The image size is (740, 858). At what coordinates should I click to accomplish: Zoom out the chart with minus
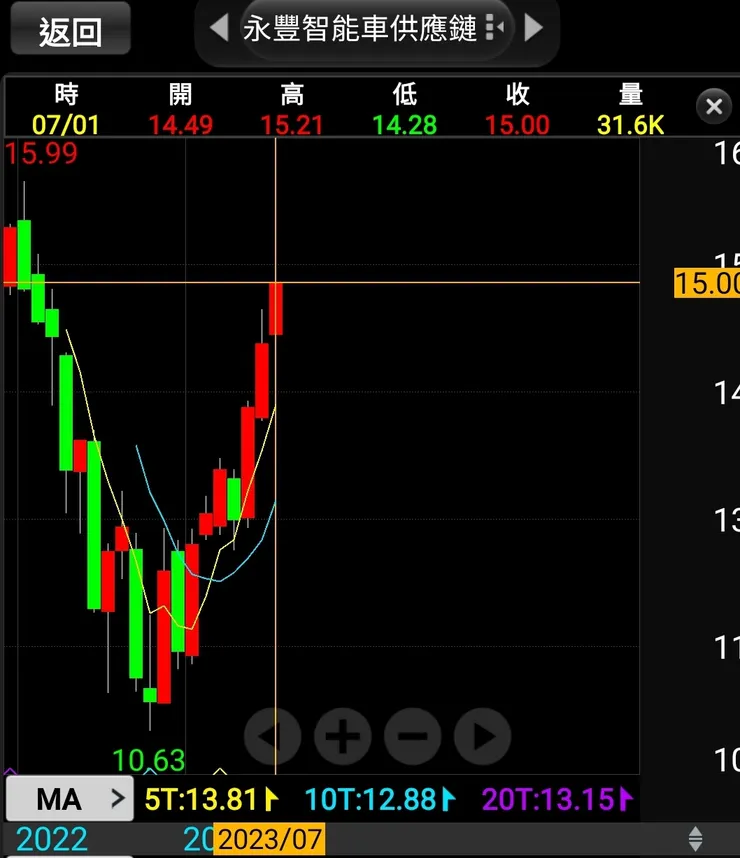pos(412,738)
